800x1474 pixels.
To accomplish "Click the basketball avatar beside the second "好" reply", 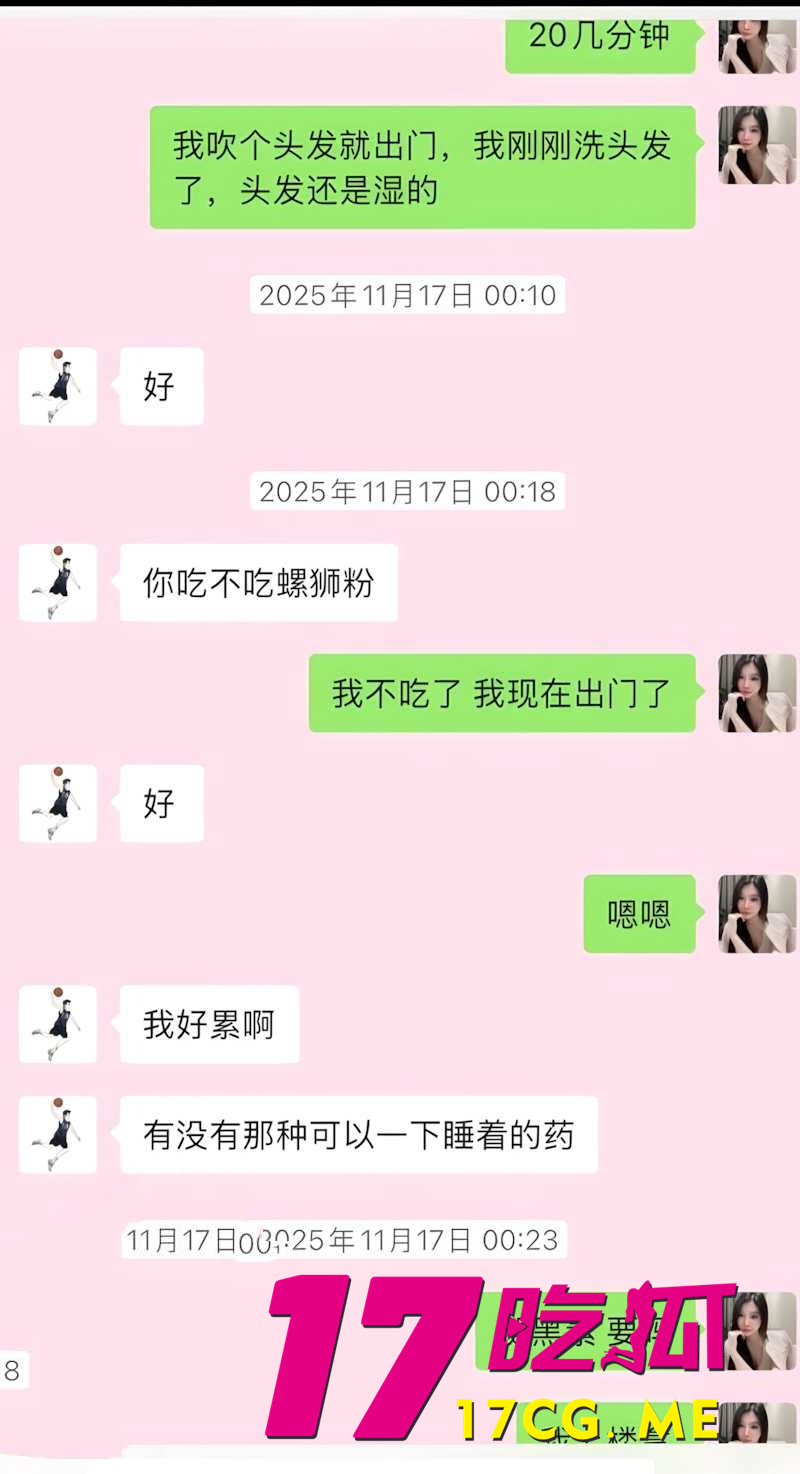I will pos(58,803).
